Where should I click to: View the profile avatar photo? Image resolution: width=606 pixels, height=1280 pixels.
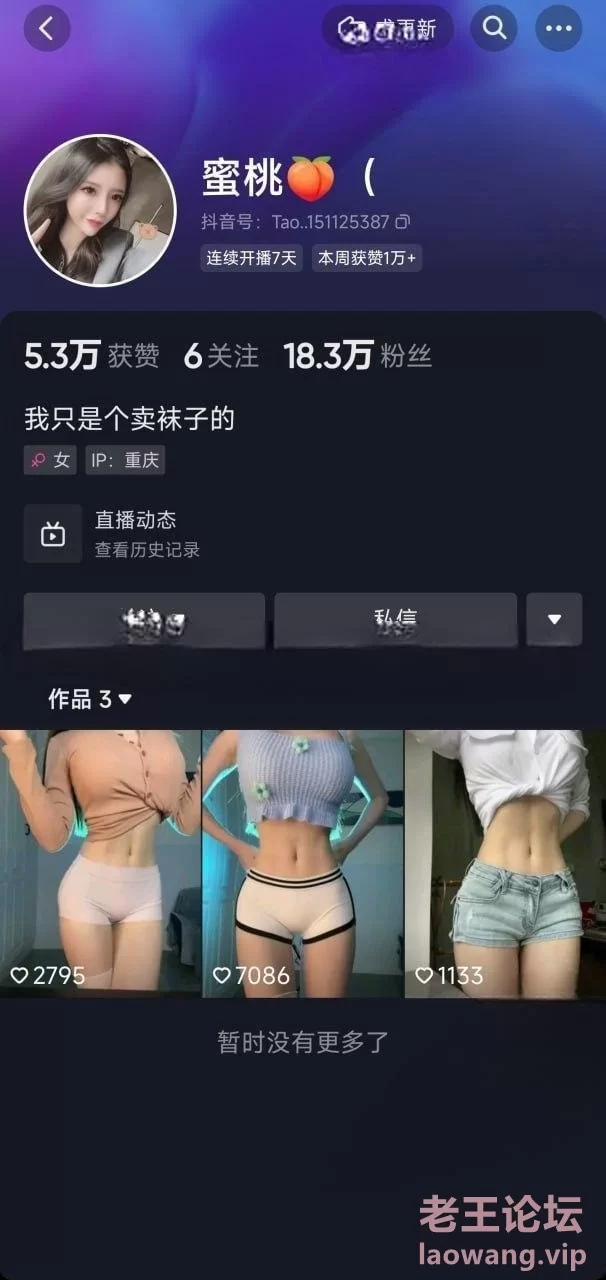pyautogui.click(x=100, y=211)
